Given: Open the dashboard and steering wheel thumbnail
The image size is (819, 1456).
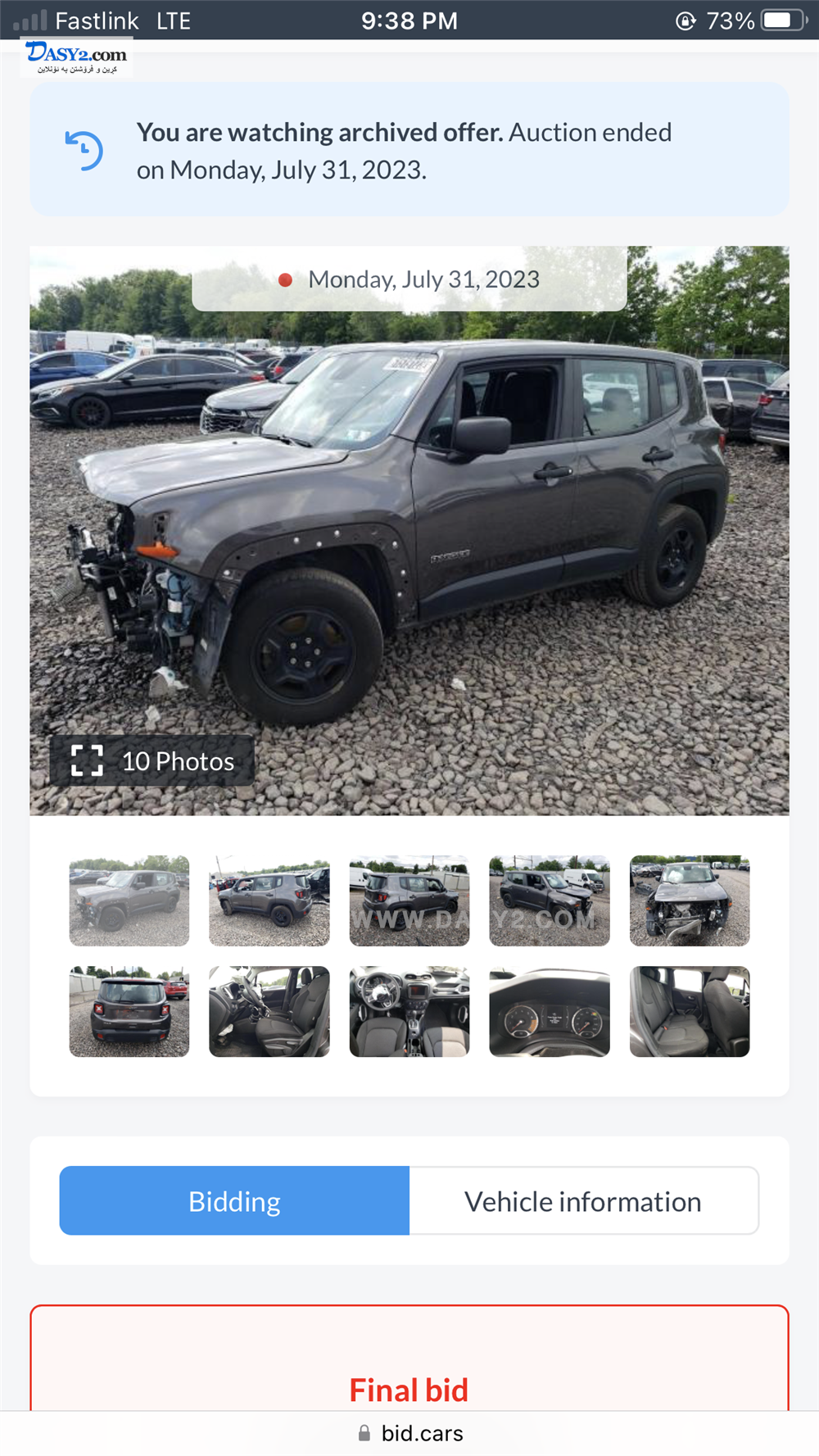Looking at the screenshot, I should click(x=409, y=1012).
